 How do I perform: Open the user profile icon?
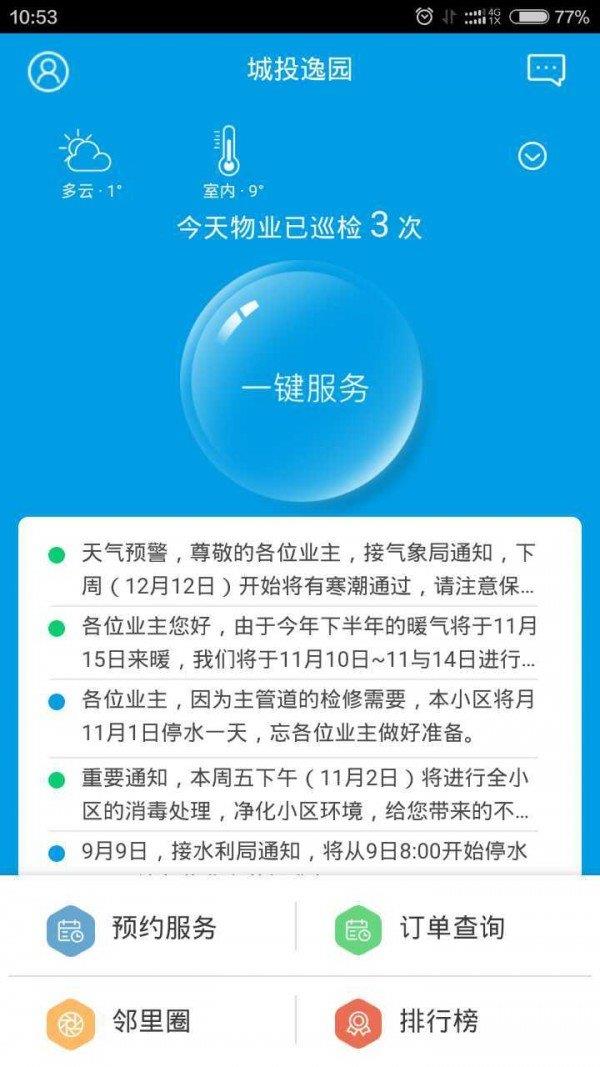pyautogui.click(x=48, y=70)
